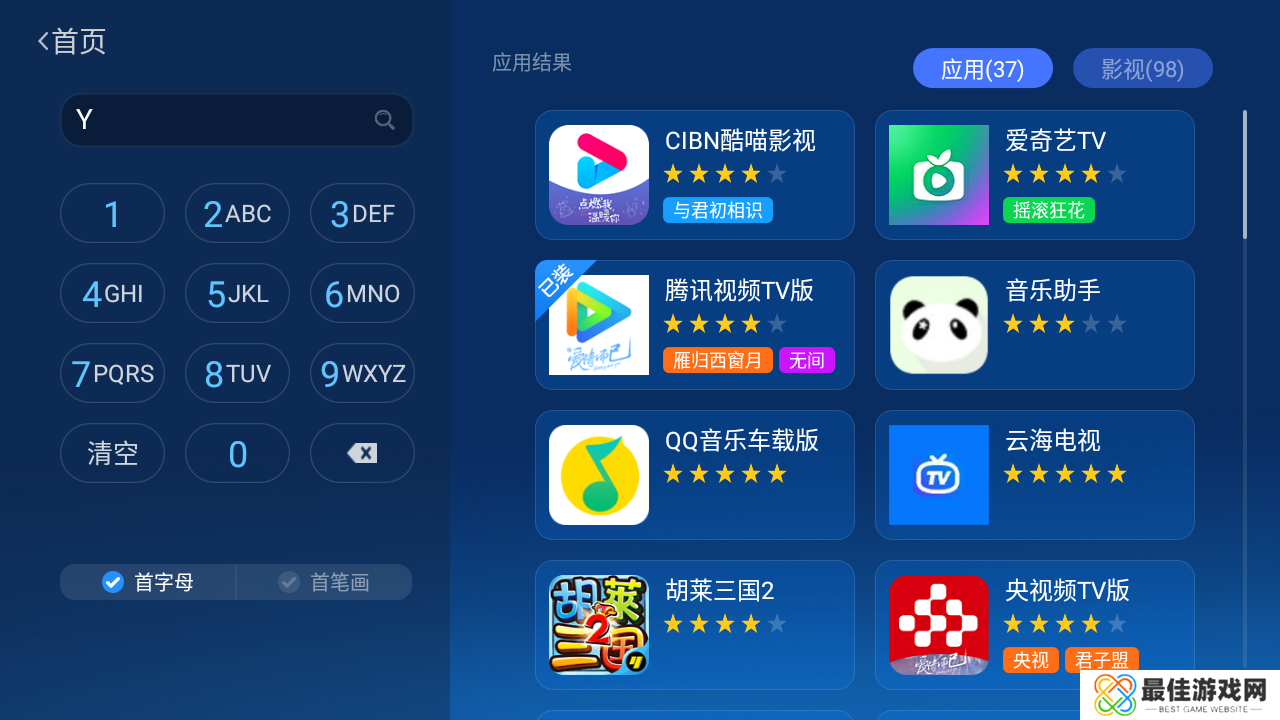This screenshot has height=720, width=1280.
Task: Go back to 首页
Action: [x=72, y=42]
